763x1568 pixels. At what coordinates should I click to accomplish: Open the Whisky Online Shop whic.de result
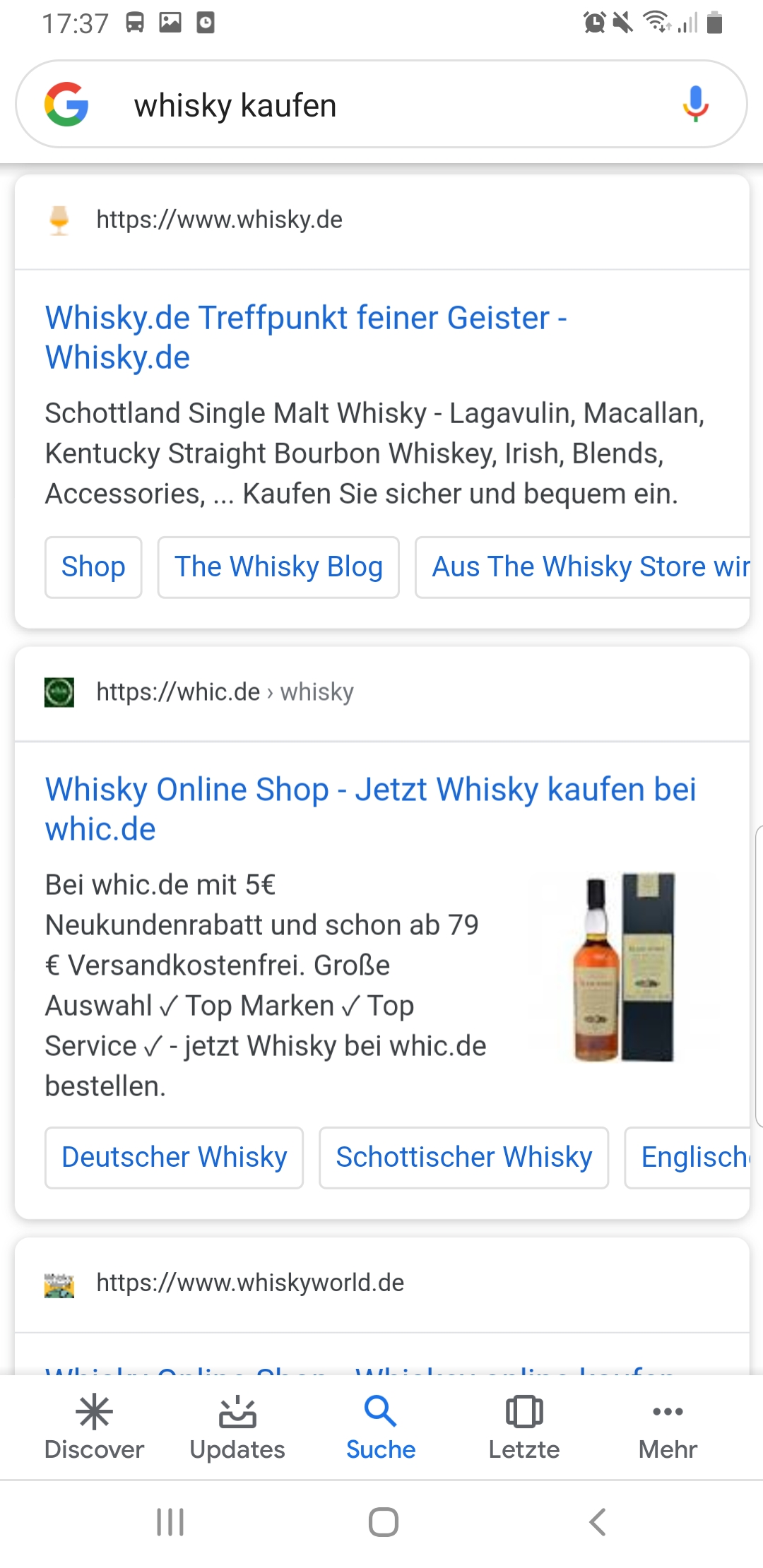370,809
